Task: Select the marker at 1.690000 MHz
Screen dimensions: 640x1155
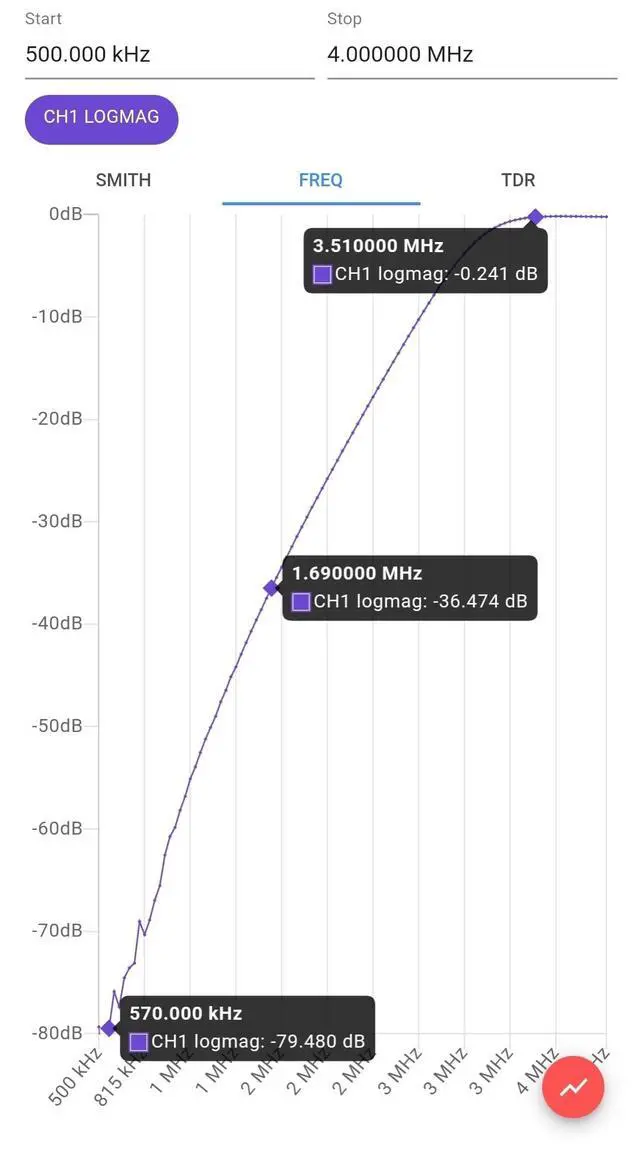Action: (271, 588)
